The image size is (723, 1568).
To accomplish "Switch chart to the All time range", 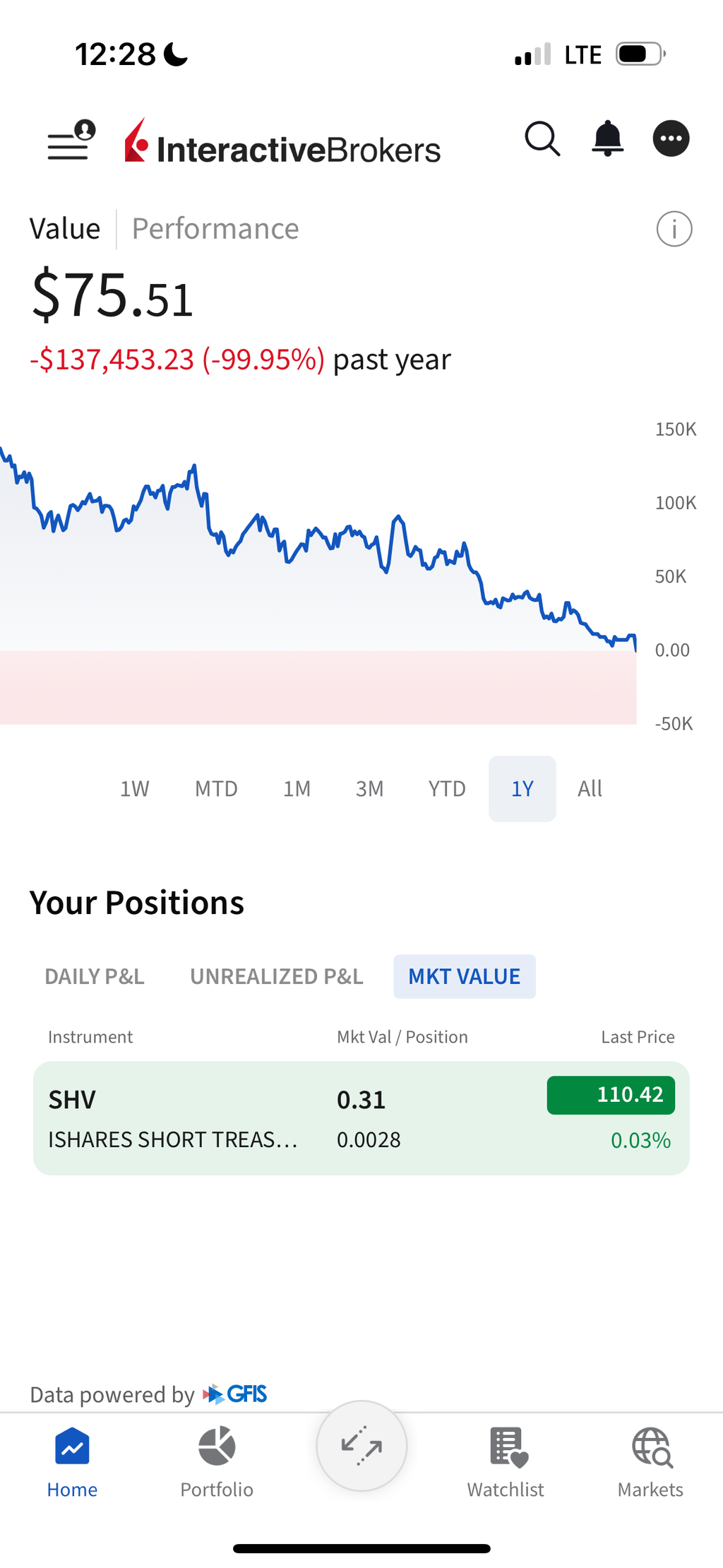I will pyautogui.click(x=590, y=788).
